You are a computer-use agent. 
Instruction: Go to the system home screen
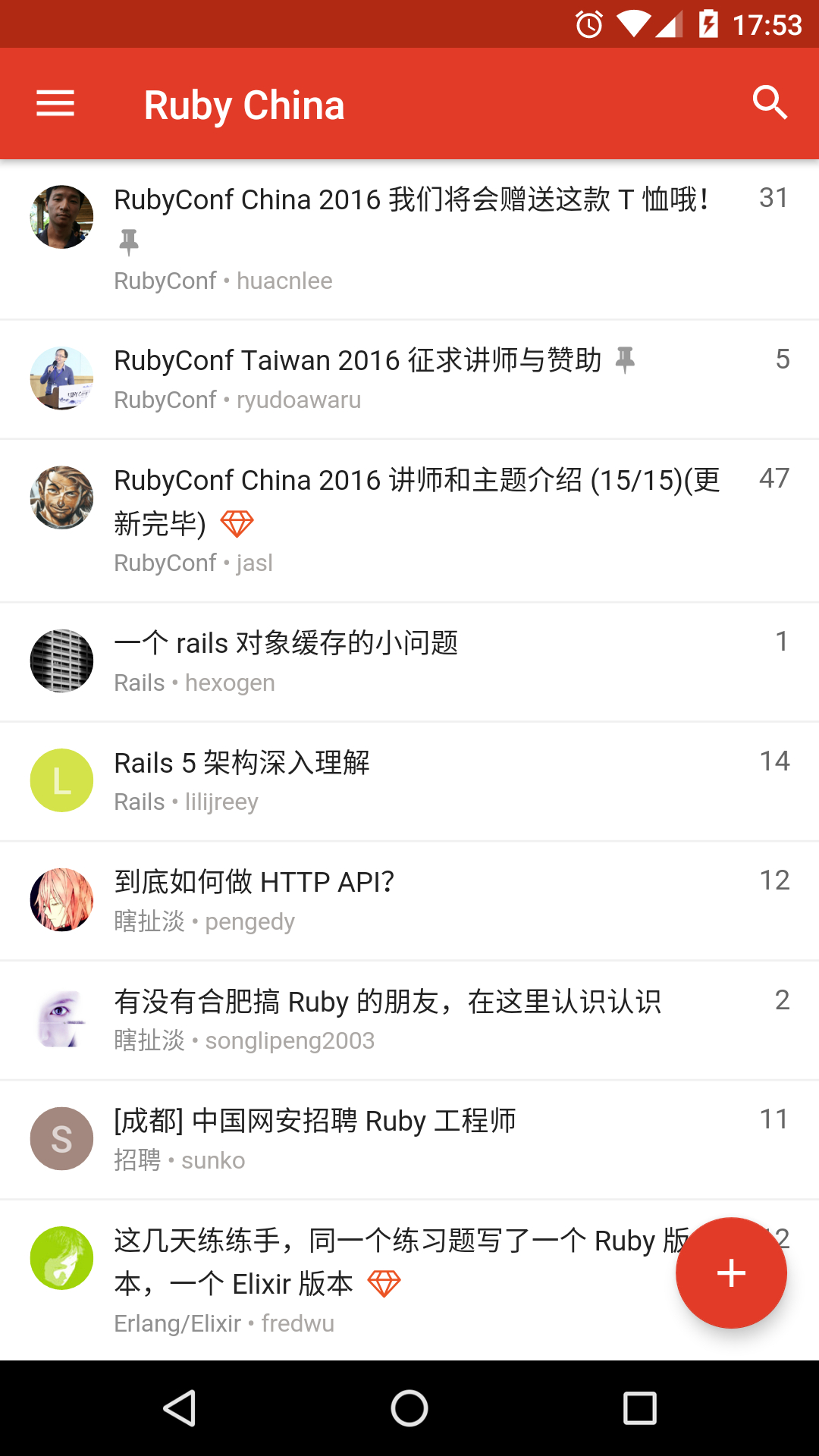(x=409, y=1408)
